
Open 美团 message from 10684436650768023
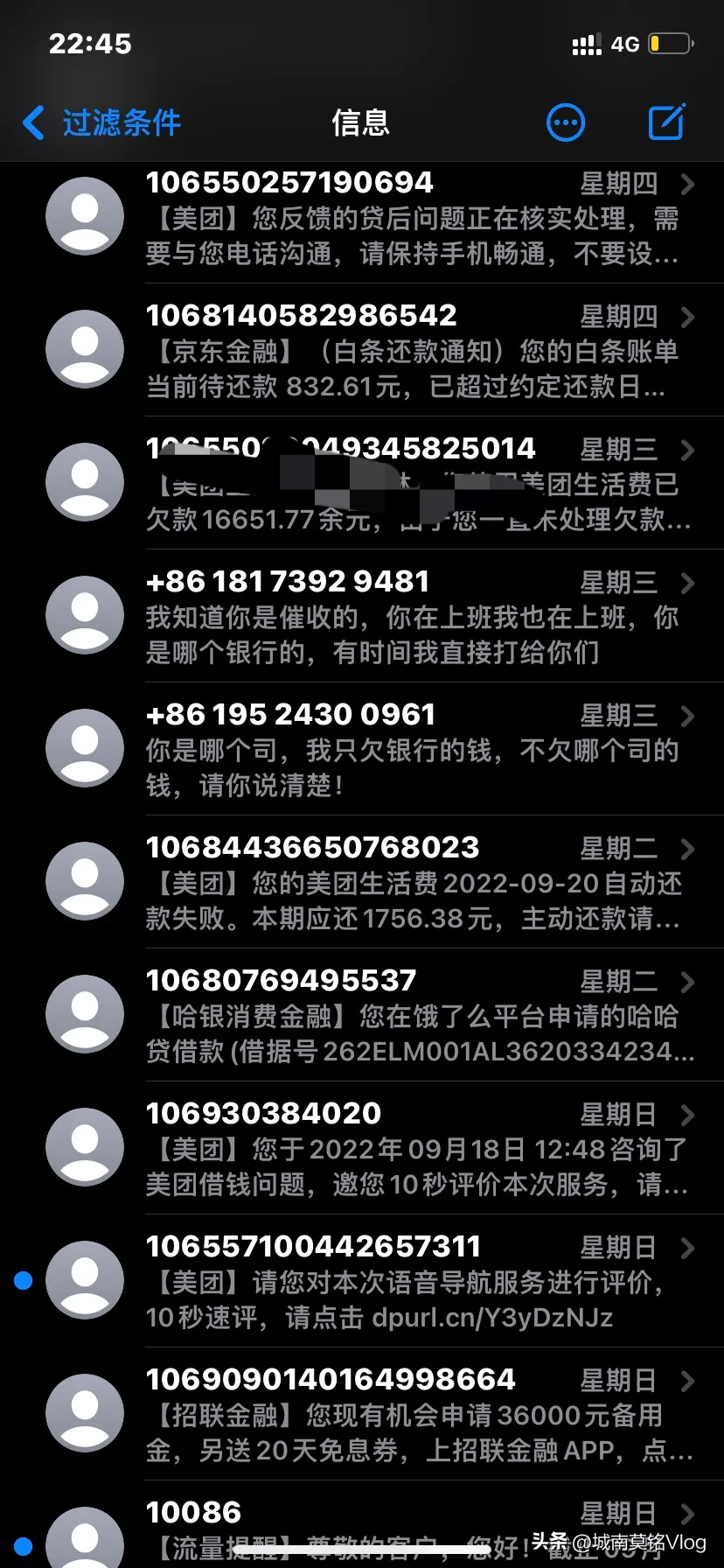[362, 883]
